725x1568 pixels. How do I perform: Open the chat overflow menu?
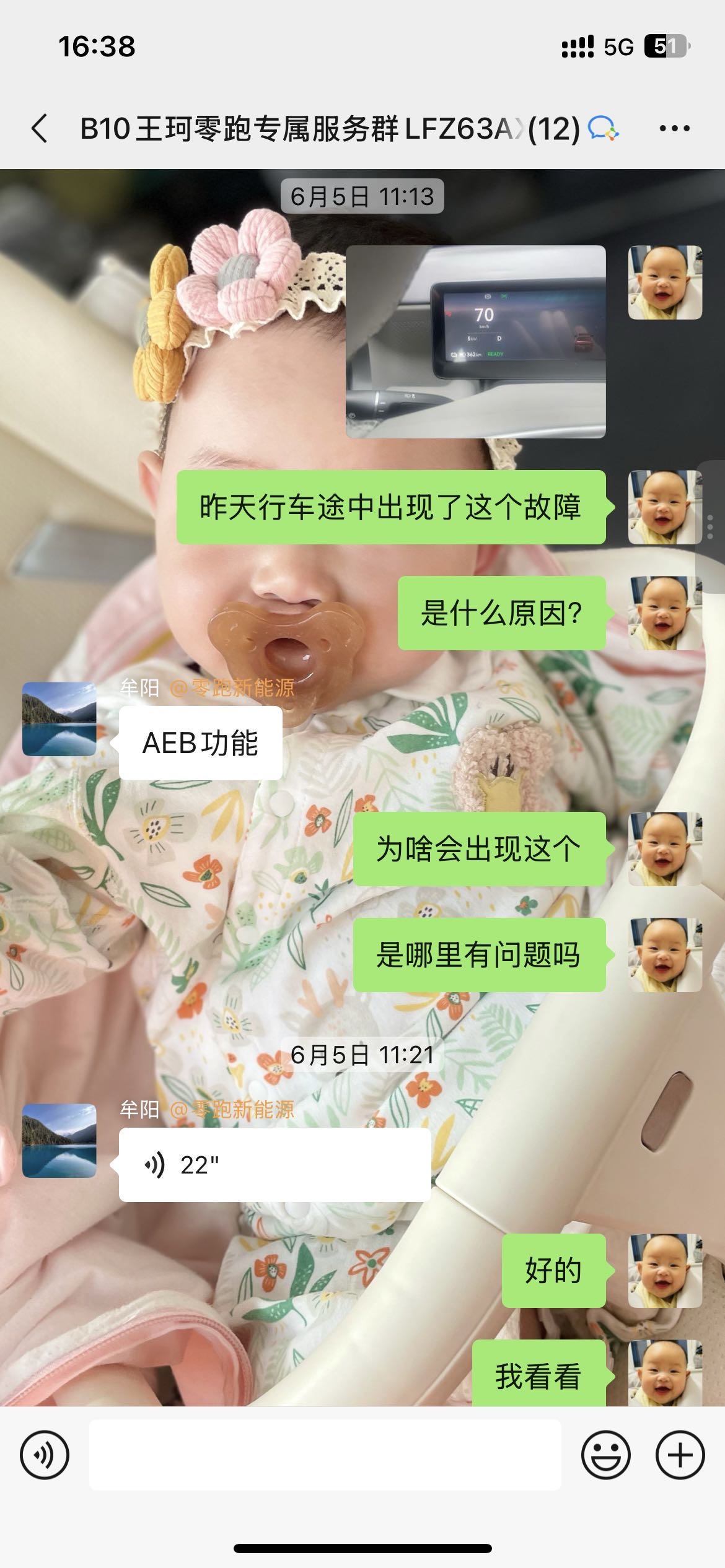(x=674, y=129)
